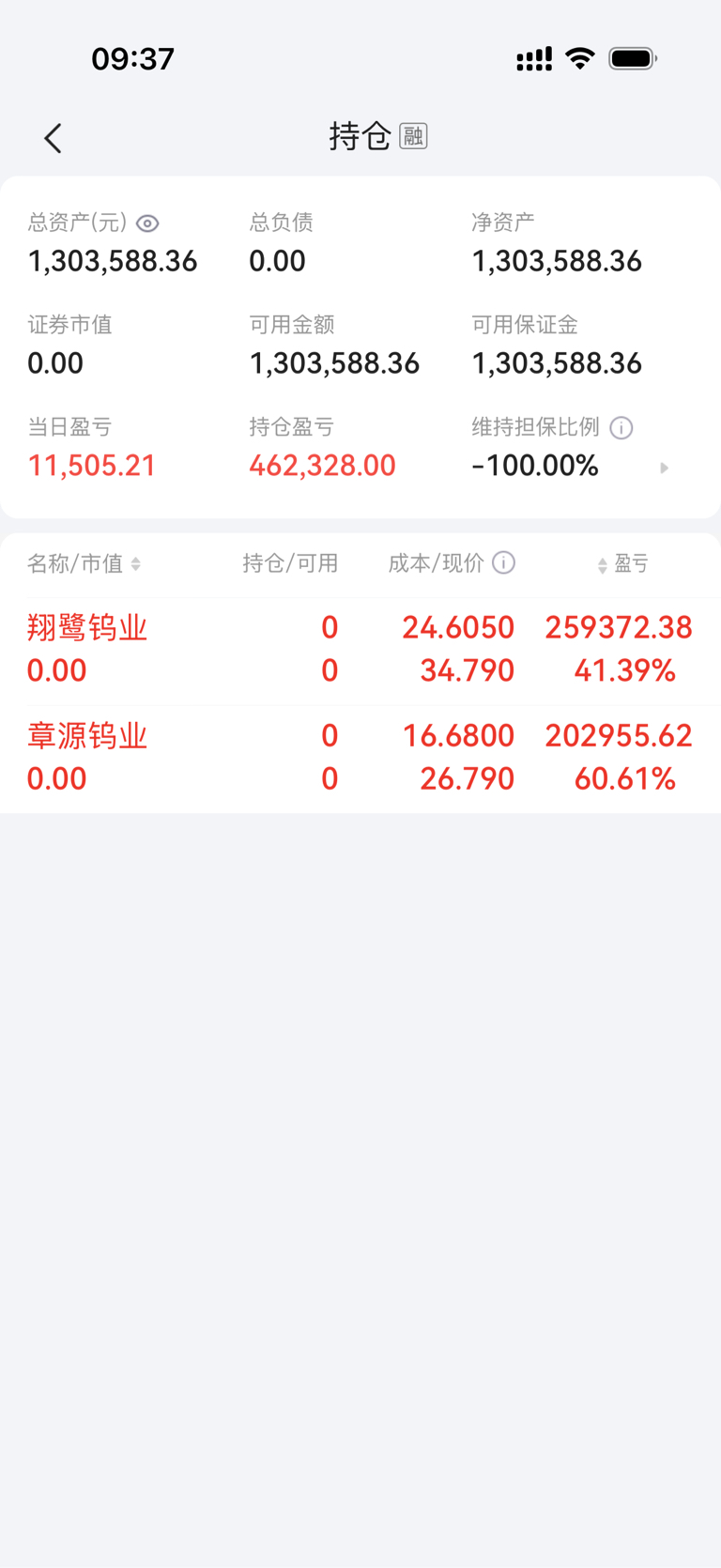The image size is (721, 1568).
Task: Expand 维持担保比例 details arrow
Action: point(664,468)
